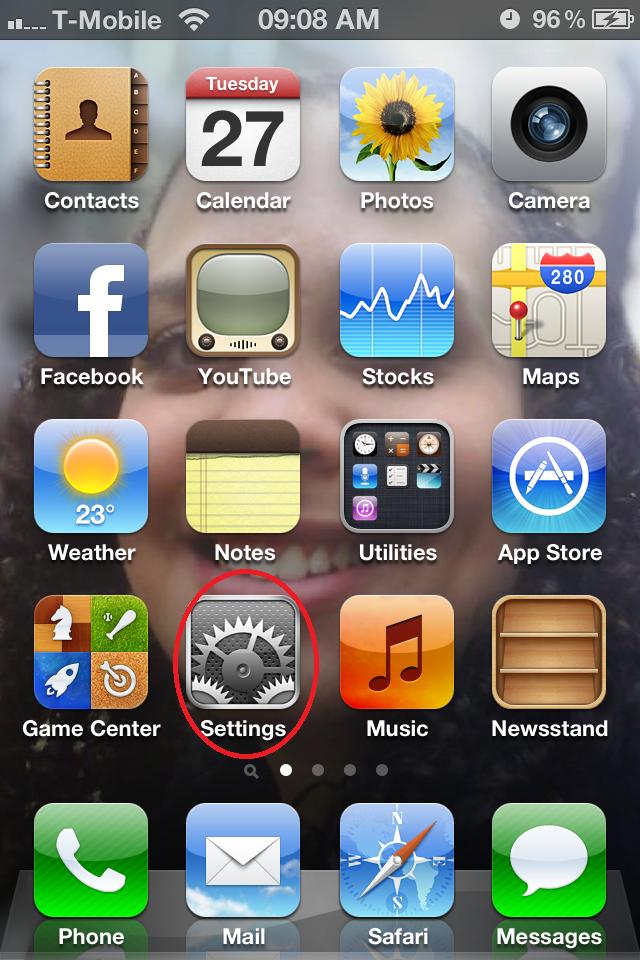Launch the Music app

(x=396, y=652)
